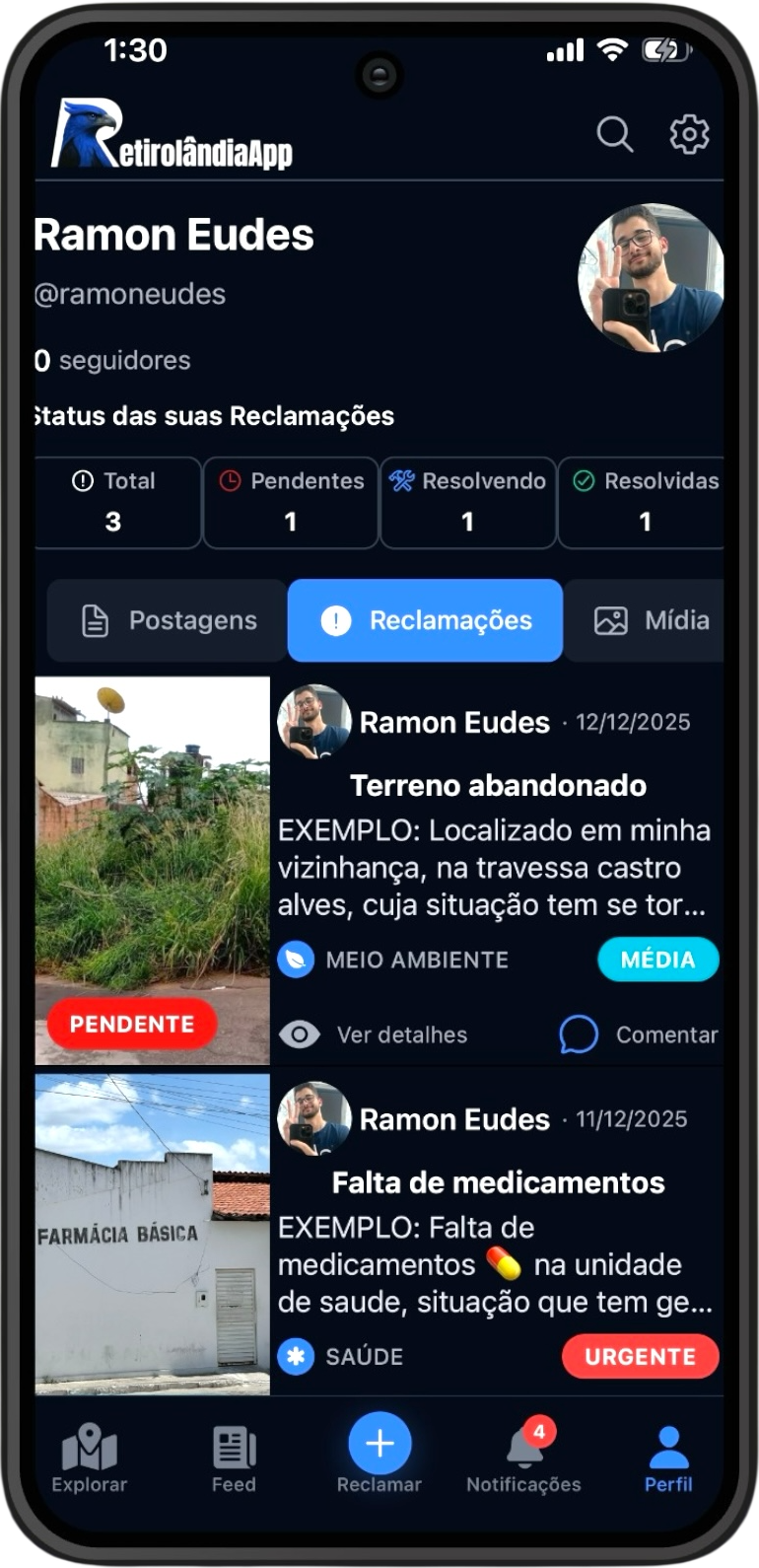Select the Perfil person icon
The height and width of the screenshot is (1568, 759).
(x=668, y=1445)
